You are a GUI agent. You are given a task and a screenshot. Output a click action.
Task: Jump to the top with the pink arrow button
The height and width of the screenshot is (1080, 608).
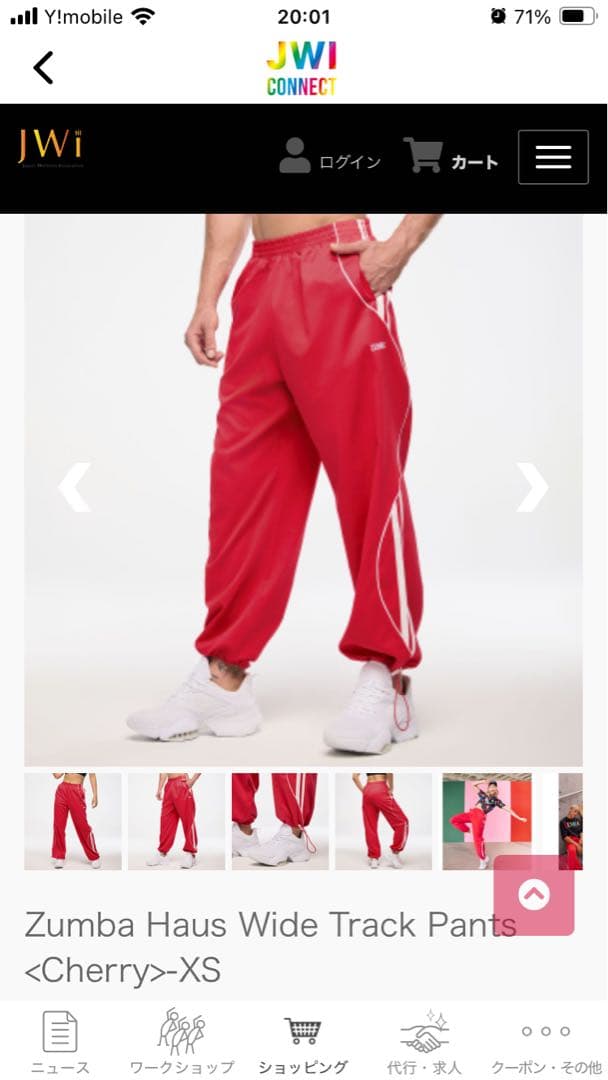pos(534,895)
